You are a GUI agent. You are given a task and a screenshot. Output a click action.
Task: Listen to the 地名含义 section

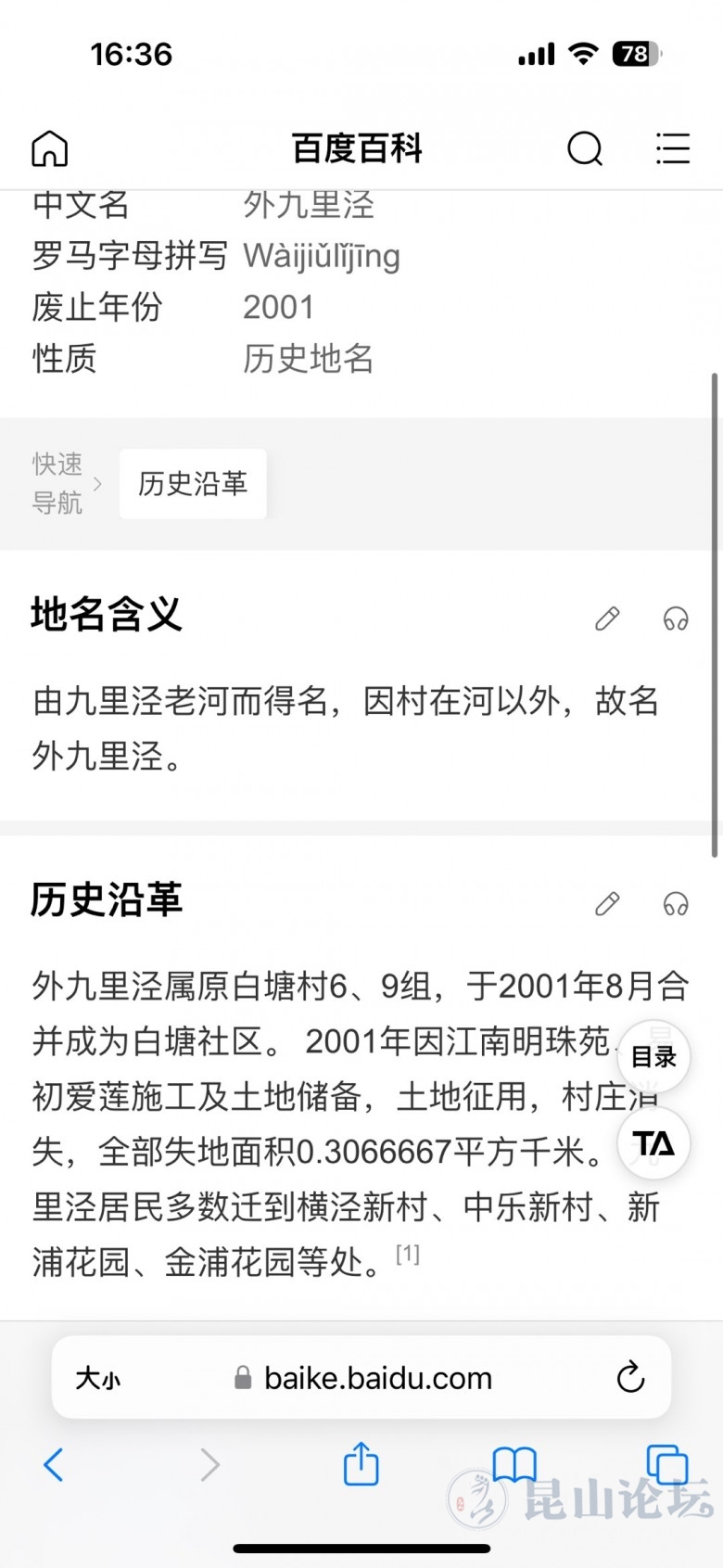coord(676,618)
